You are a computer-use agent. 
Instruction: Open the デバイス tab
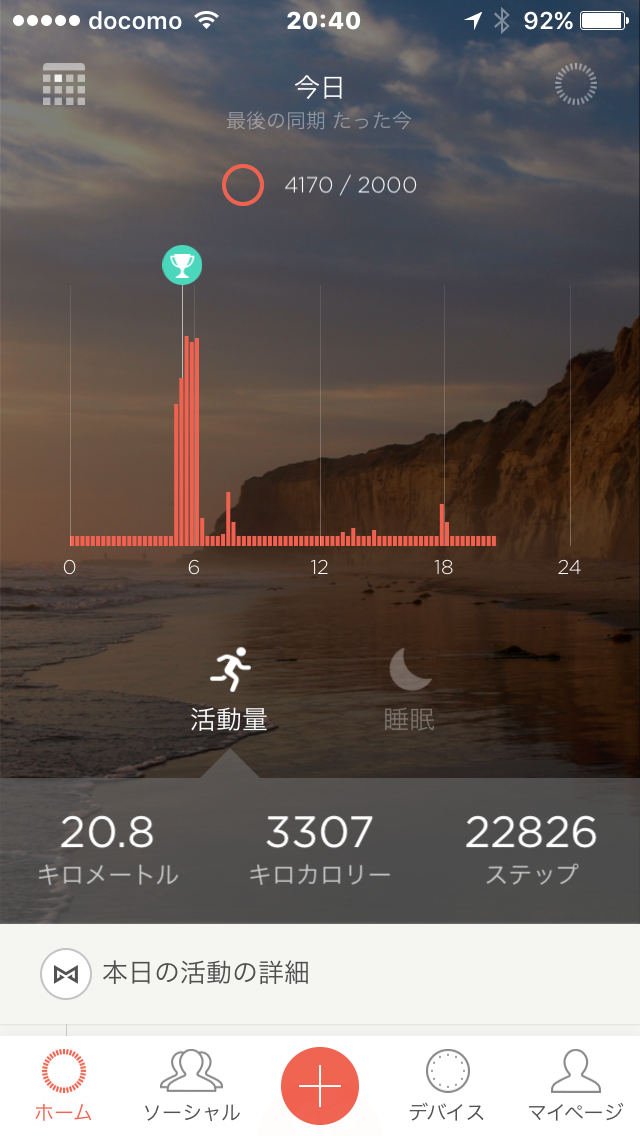[447, 1085]
